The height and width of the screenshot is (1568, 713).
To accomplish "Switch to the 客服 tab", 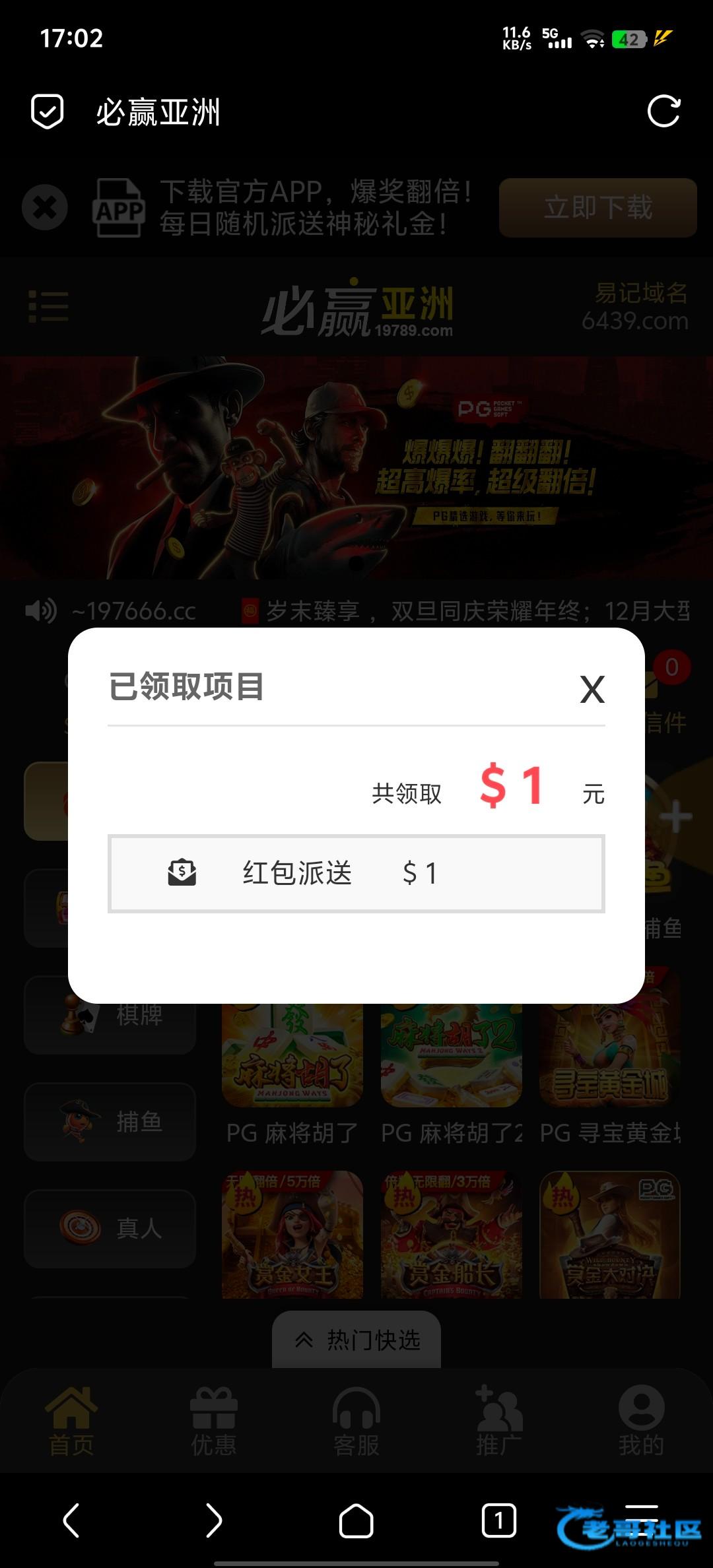I will point(356,1421).
